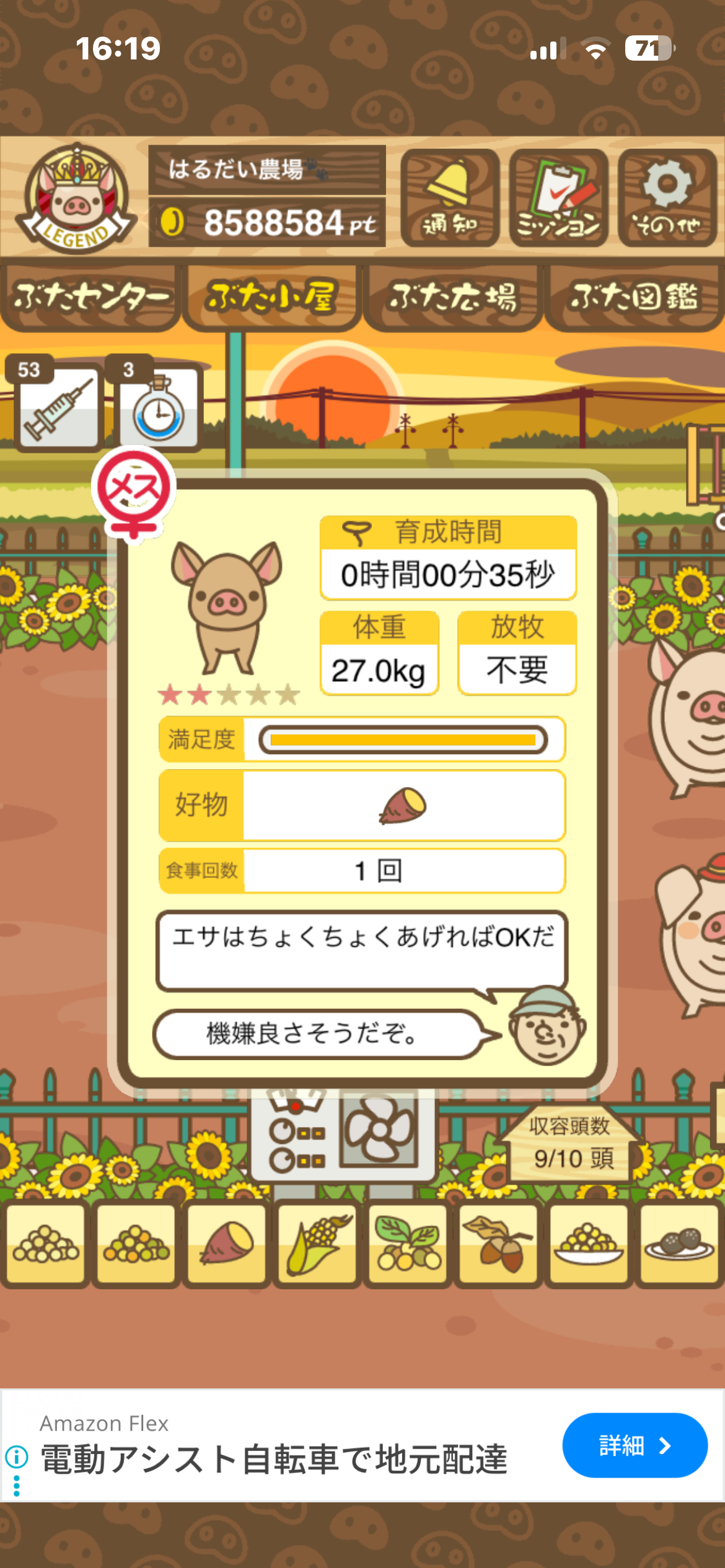
Task: Open the ミッション missions button
Action: pyautogui.click(x=558, y=198)
